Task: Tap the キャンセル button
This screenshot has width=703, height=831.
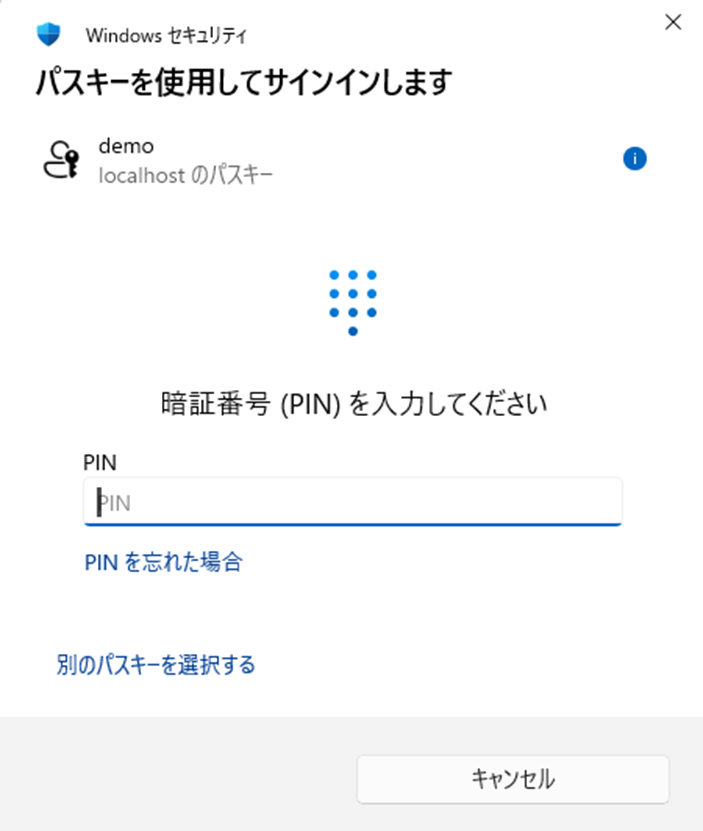Action: point(512,779)
